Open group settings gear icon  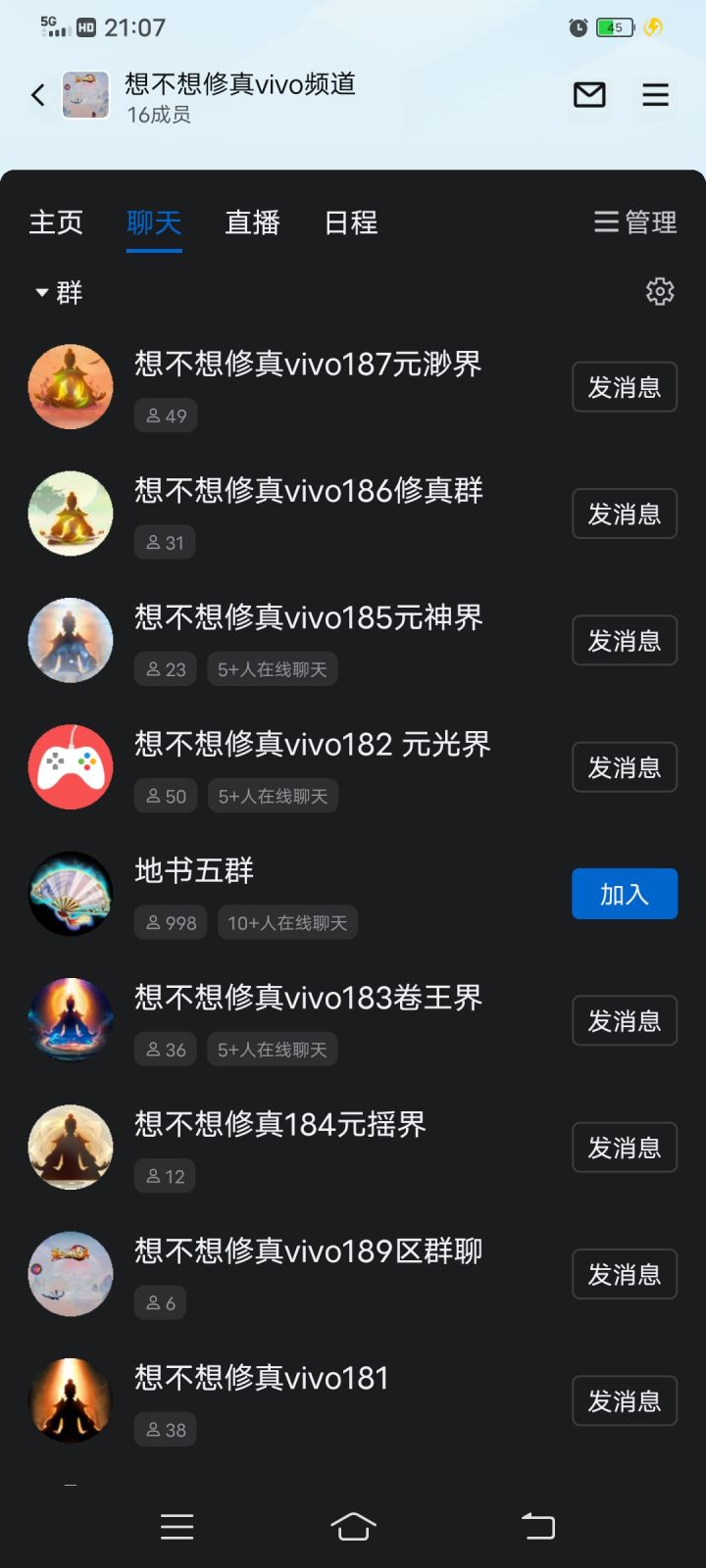660,291
